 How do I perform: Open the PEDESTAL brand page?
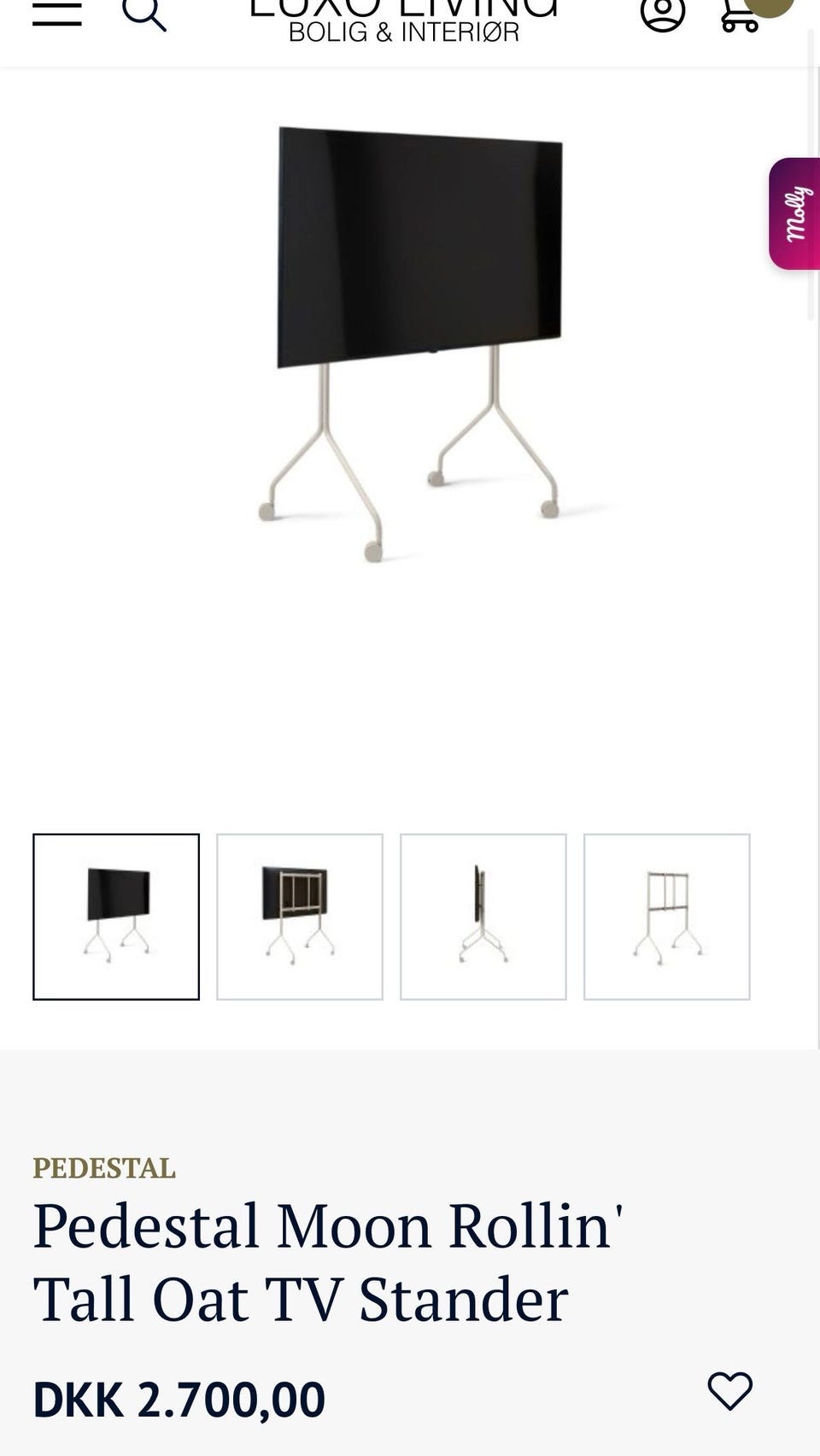102,1168
